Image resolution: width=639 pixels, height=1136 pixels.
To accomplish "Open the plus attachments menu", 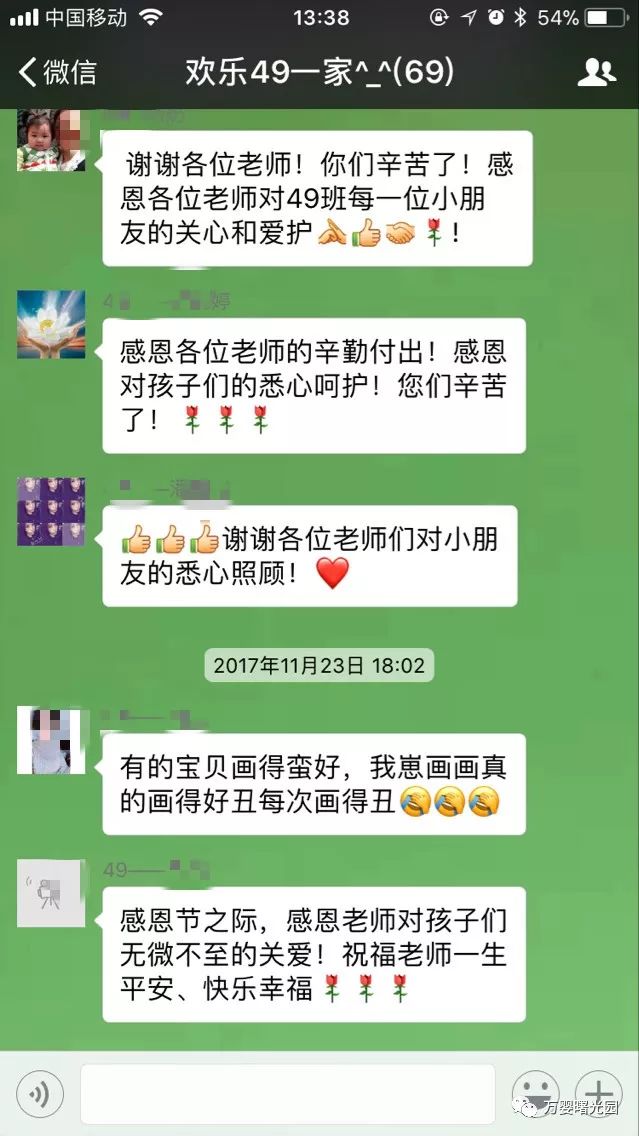I will [x=599, y=1094].
